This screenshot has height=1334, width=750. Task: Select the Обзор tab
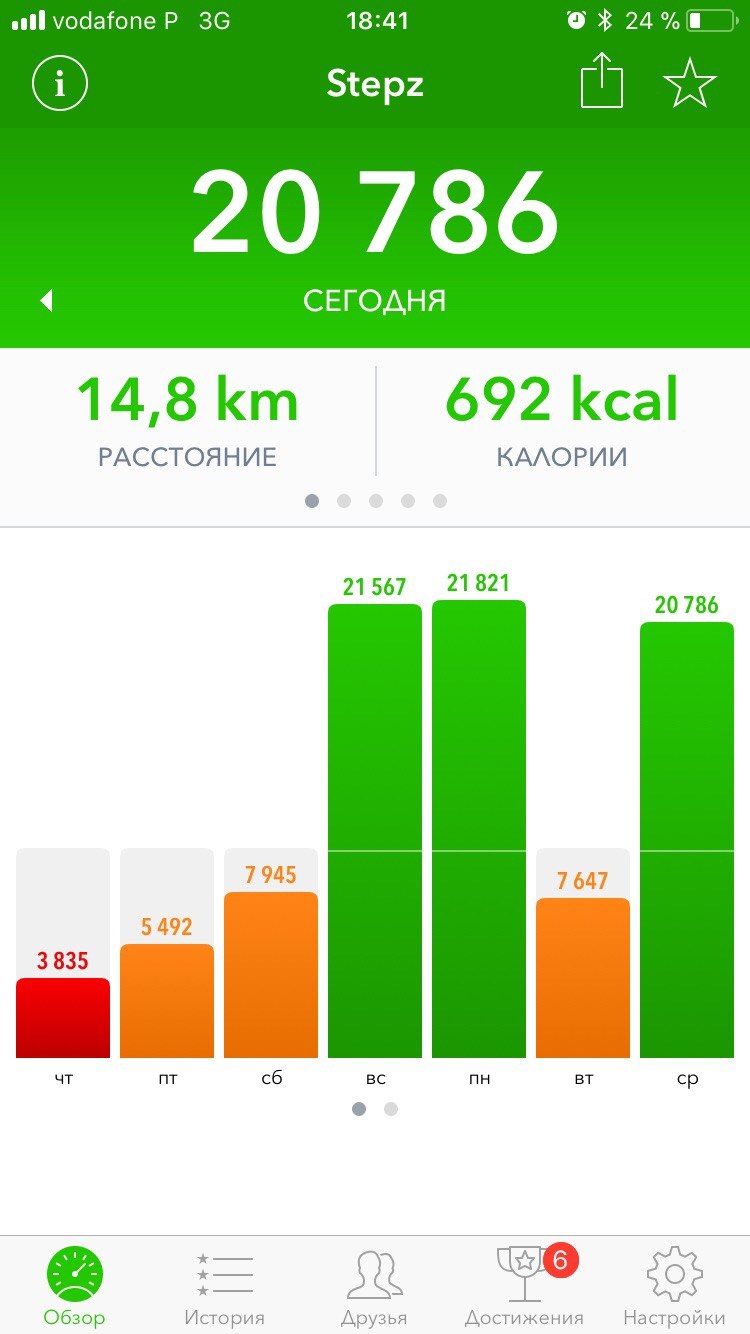pyautogui.click(x=74, y=1289)
